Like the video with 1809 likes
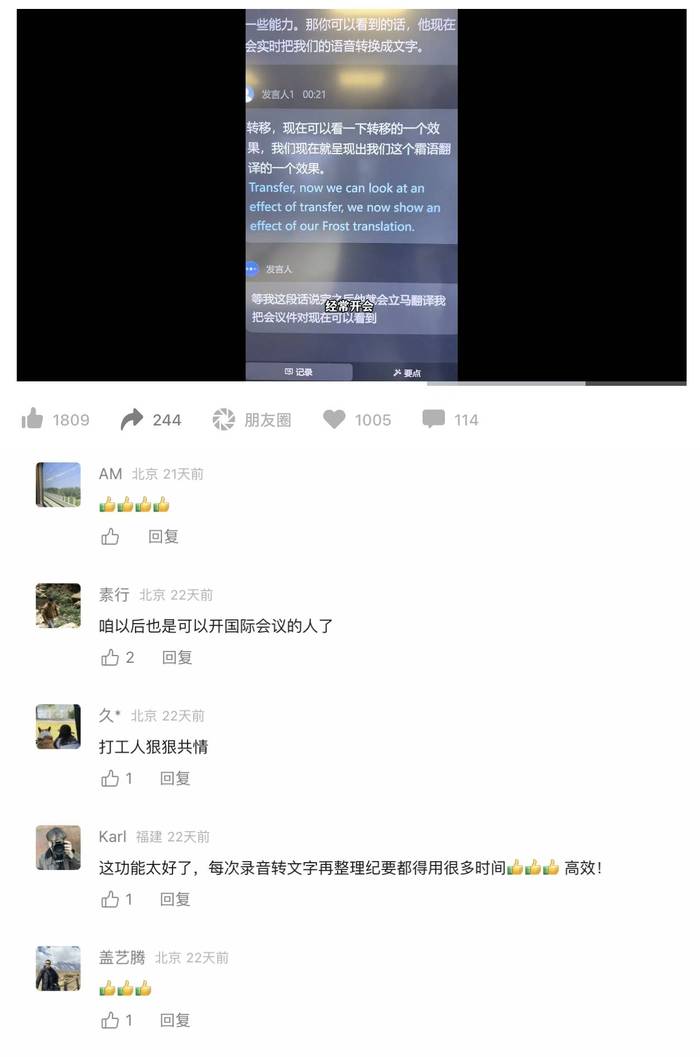700x1057 pixels. [33, 420]
